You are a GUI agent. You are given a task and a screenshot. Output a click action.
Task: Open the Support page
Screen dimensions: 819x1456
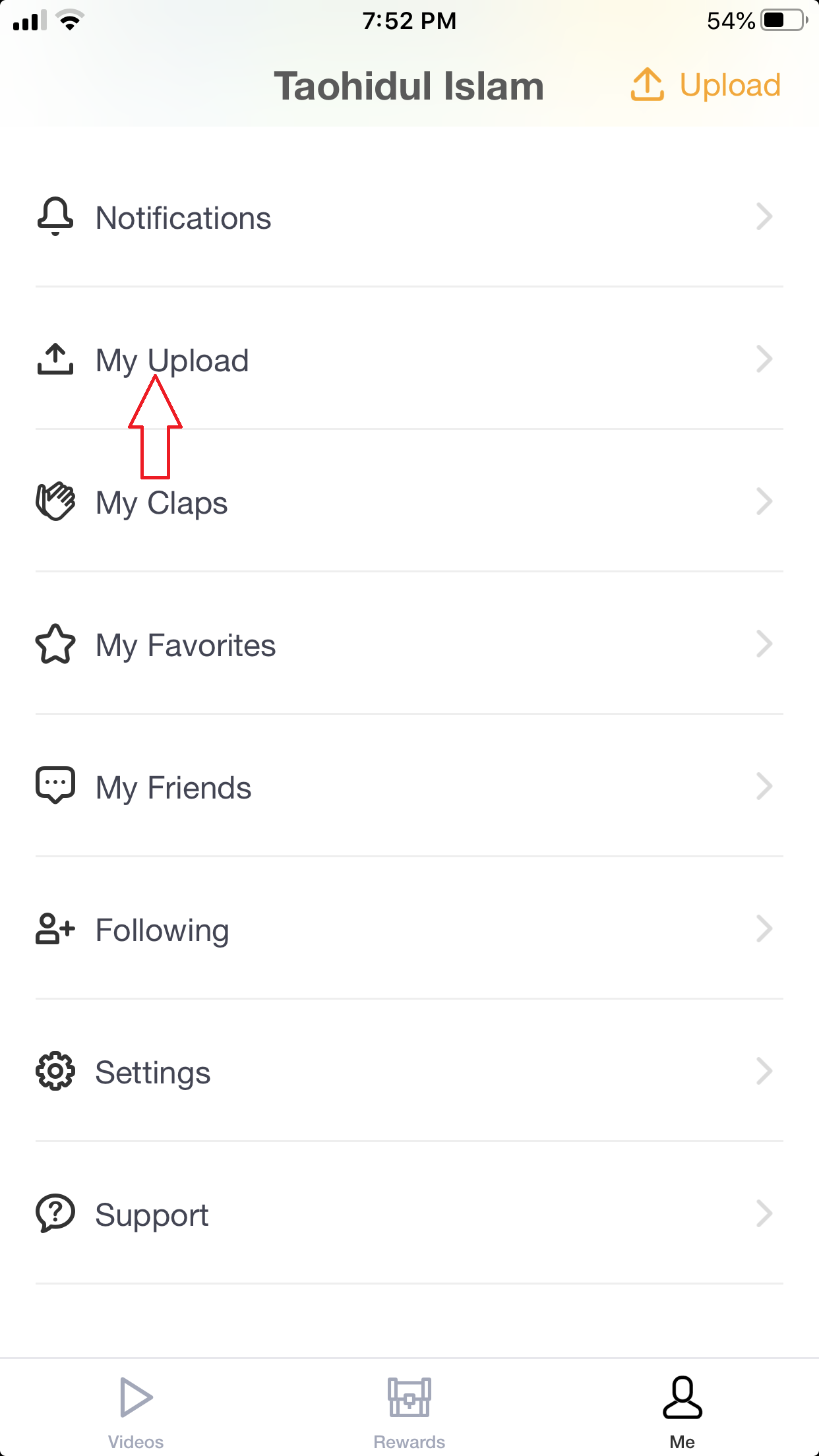tap(409, 1215)
